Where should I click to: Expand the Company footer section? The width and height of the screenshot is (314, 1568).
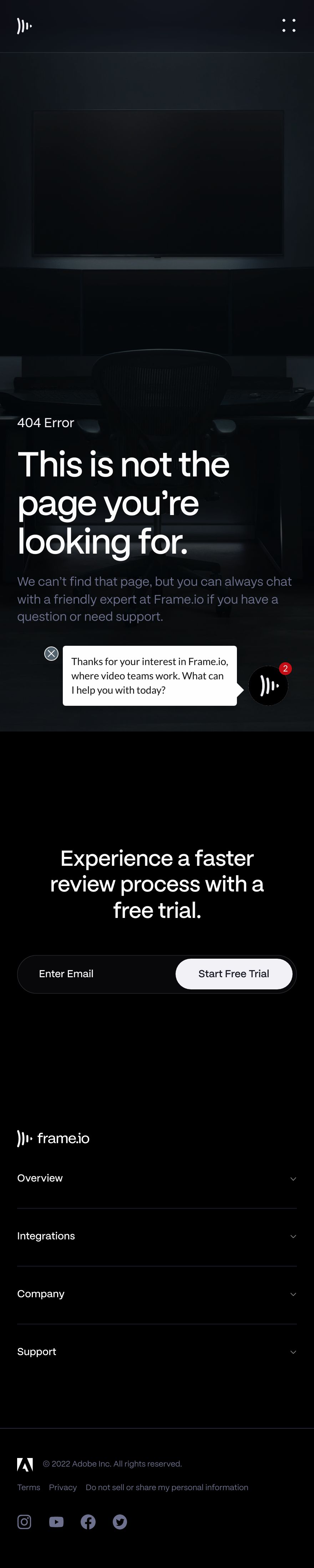pyautogui.click(x=156, y=1294)
